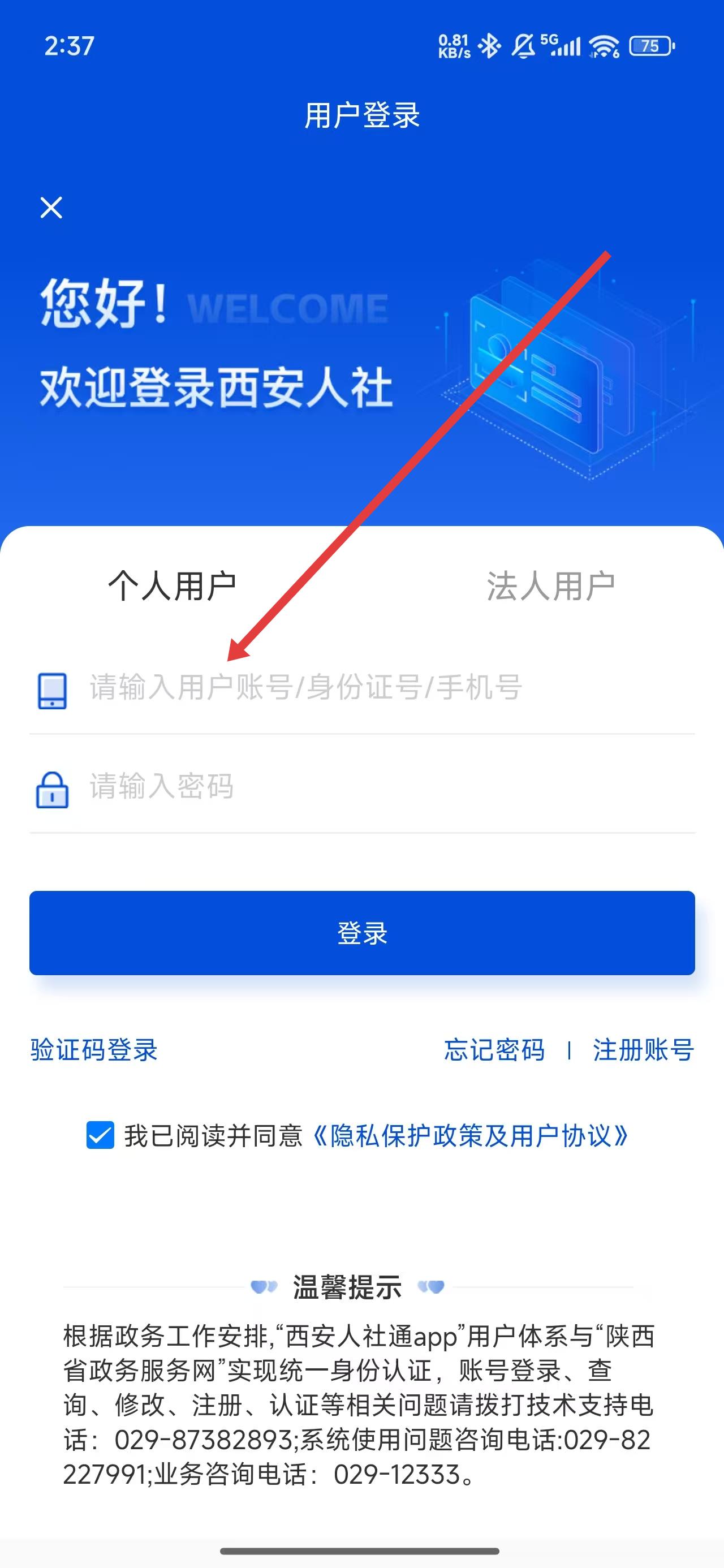The height and width of the screenshot is (1568, 724).
Task: Select the 个人用户 tab
Action: (173, 586)
